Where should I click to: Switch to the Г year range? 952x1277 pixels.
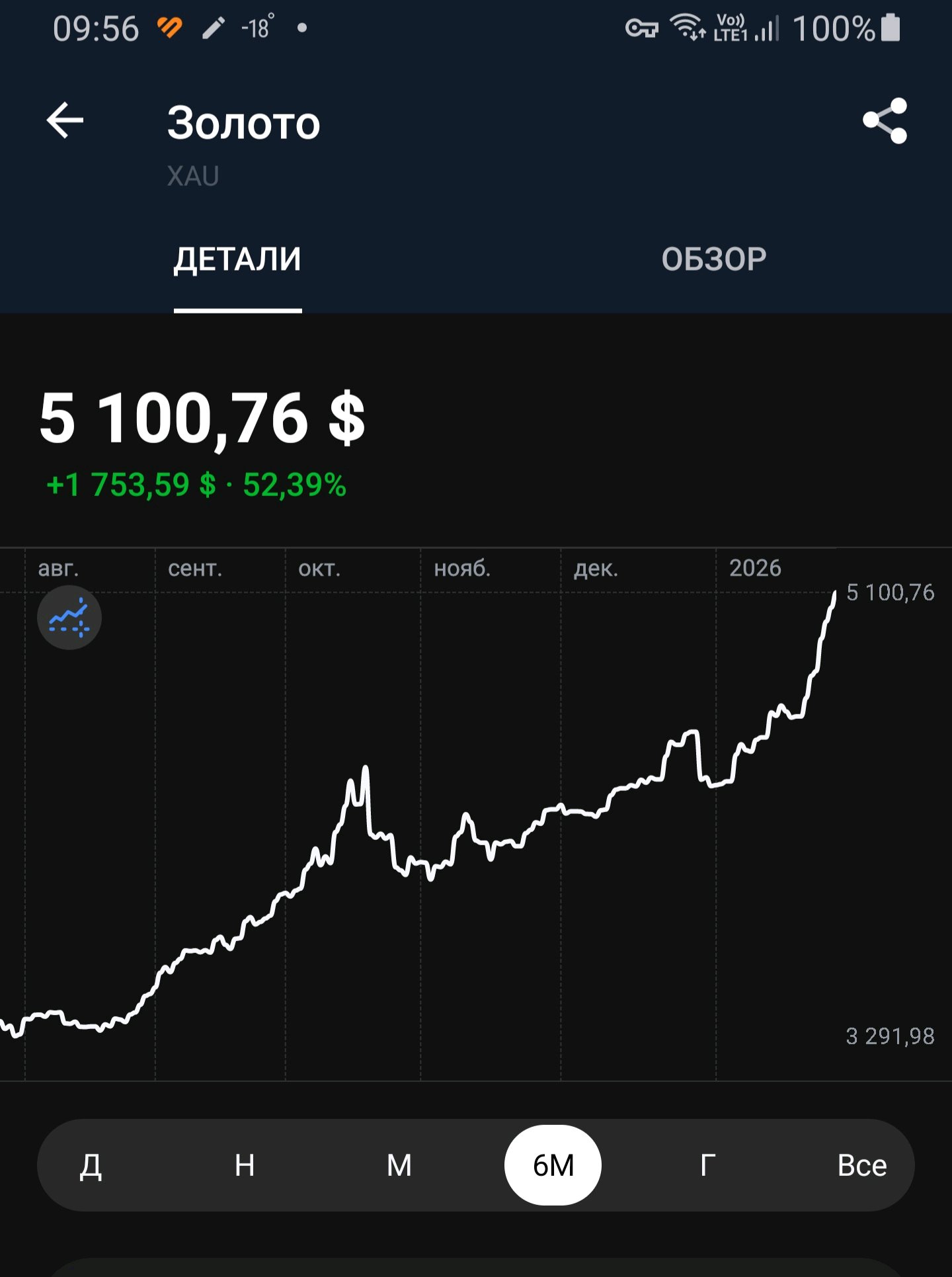[x=707, y=1165]
